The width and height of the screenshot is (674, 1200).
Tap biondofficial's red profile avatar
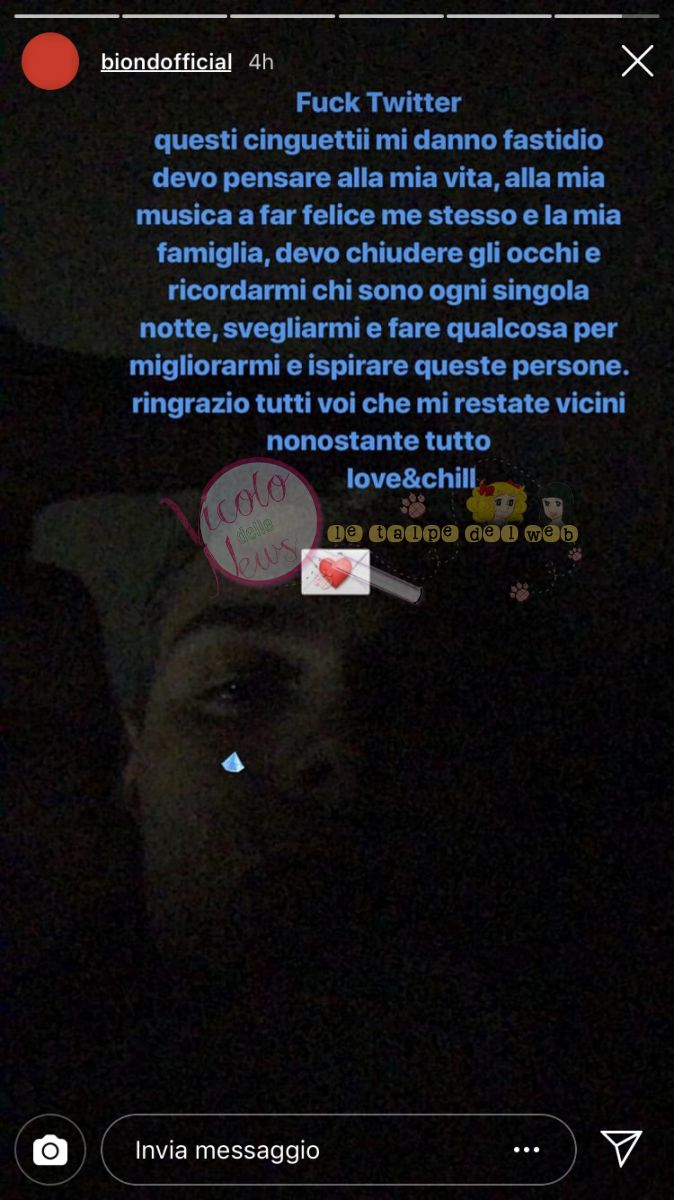coord(50,61)
